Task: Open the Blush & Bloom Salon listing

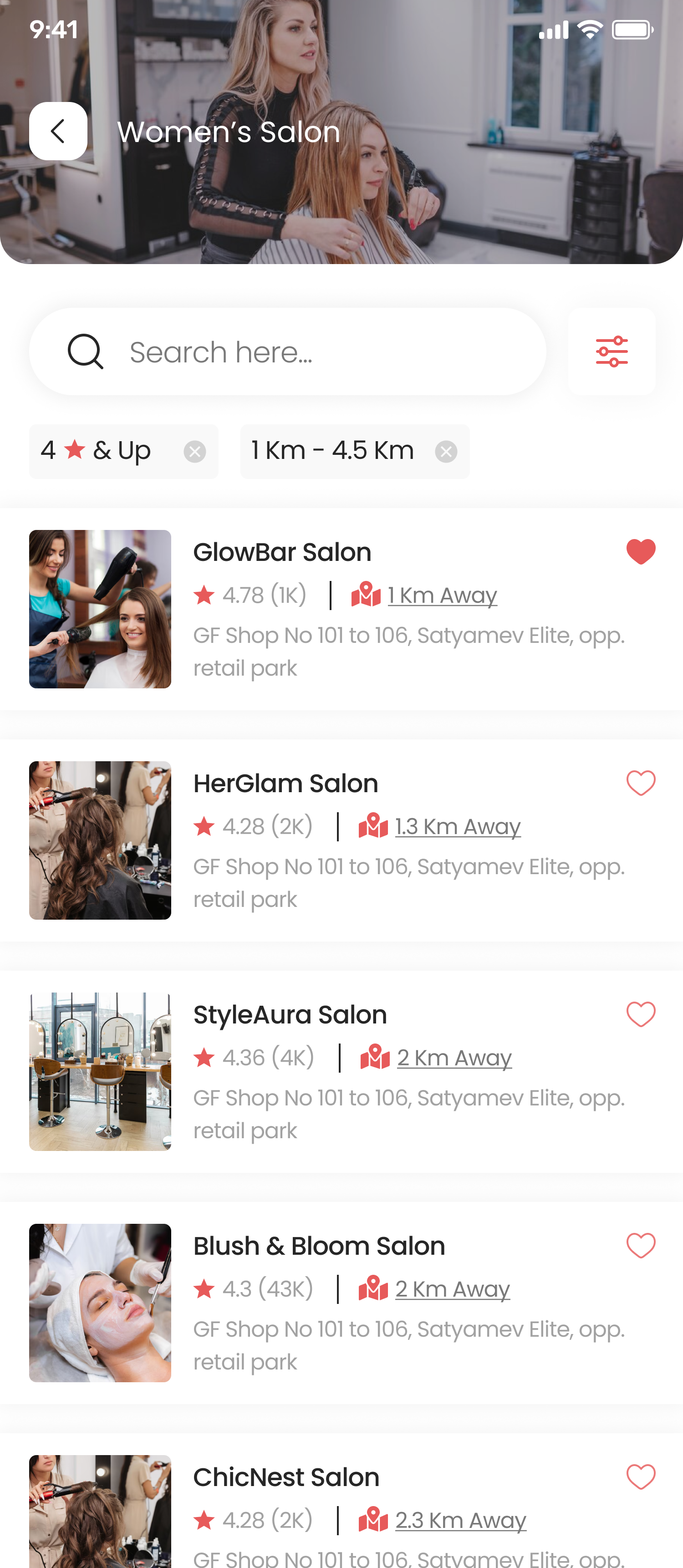Action: 319,1246
